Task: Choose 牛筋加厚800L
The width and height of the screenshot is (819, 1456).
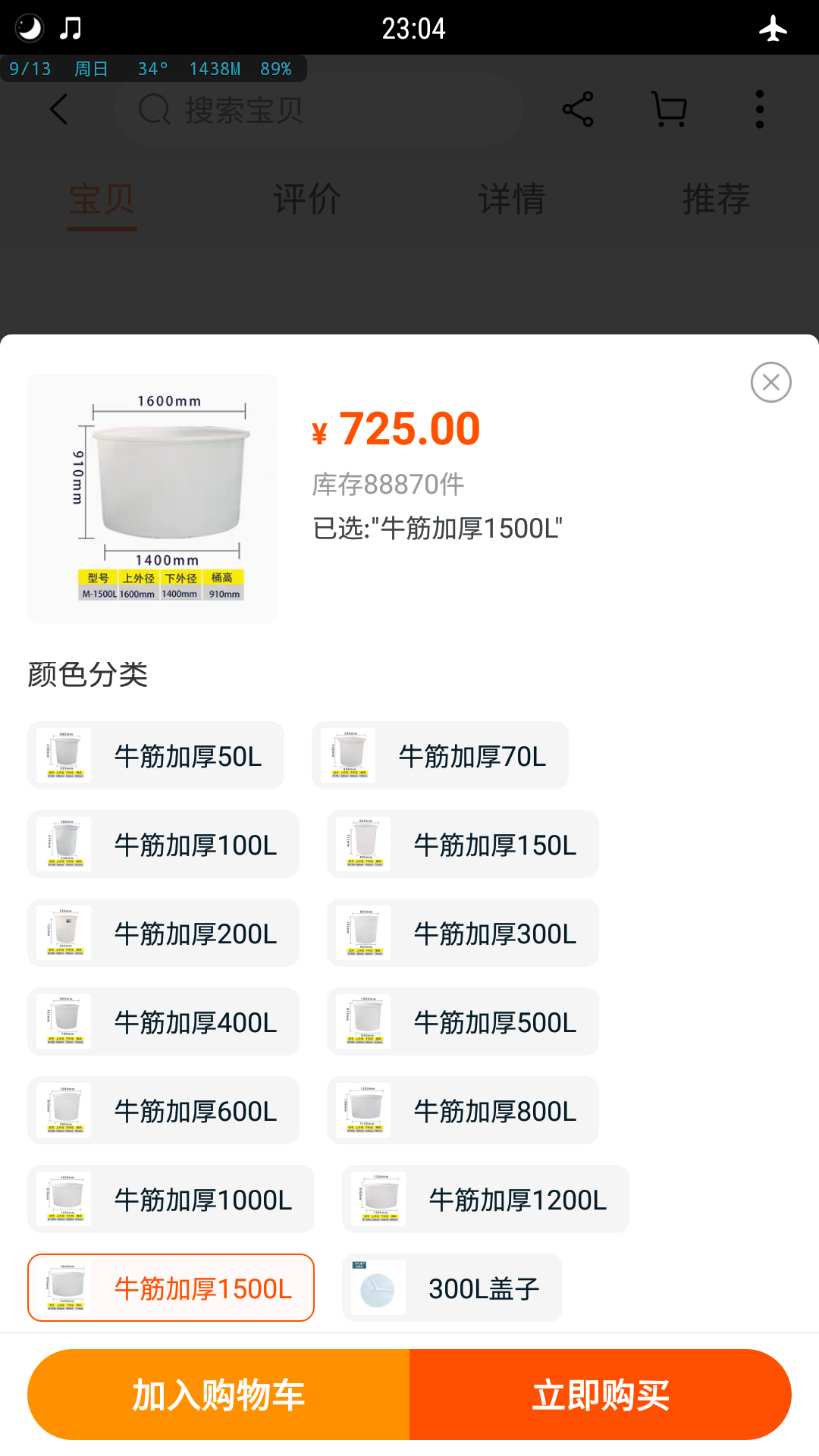Action: [x=463, y=1110]
